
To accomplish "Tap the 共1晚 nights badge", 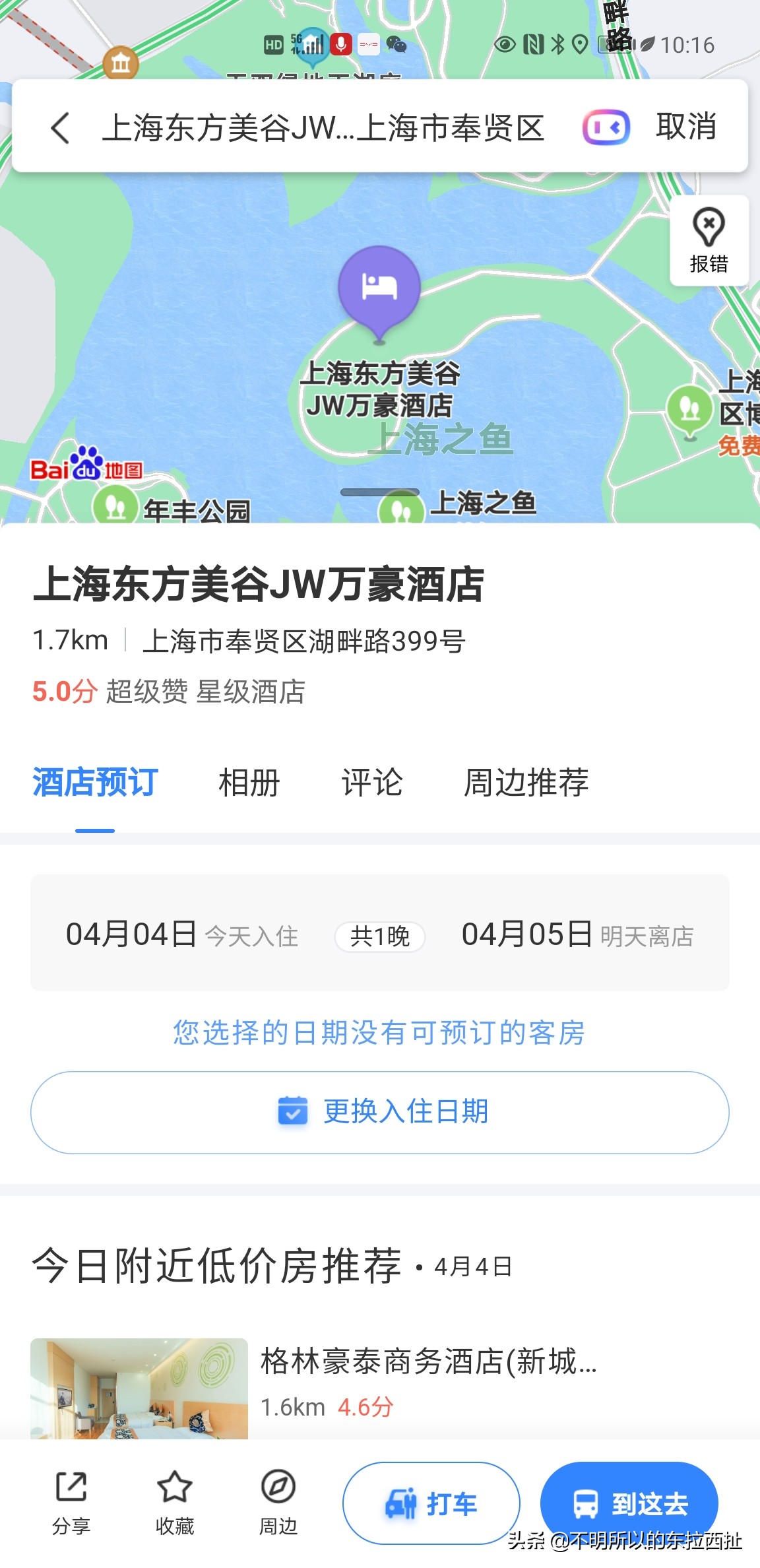I will coord(379,935).
